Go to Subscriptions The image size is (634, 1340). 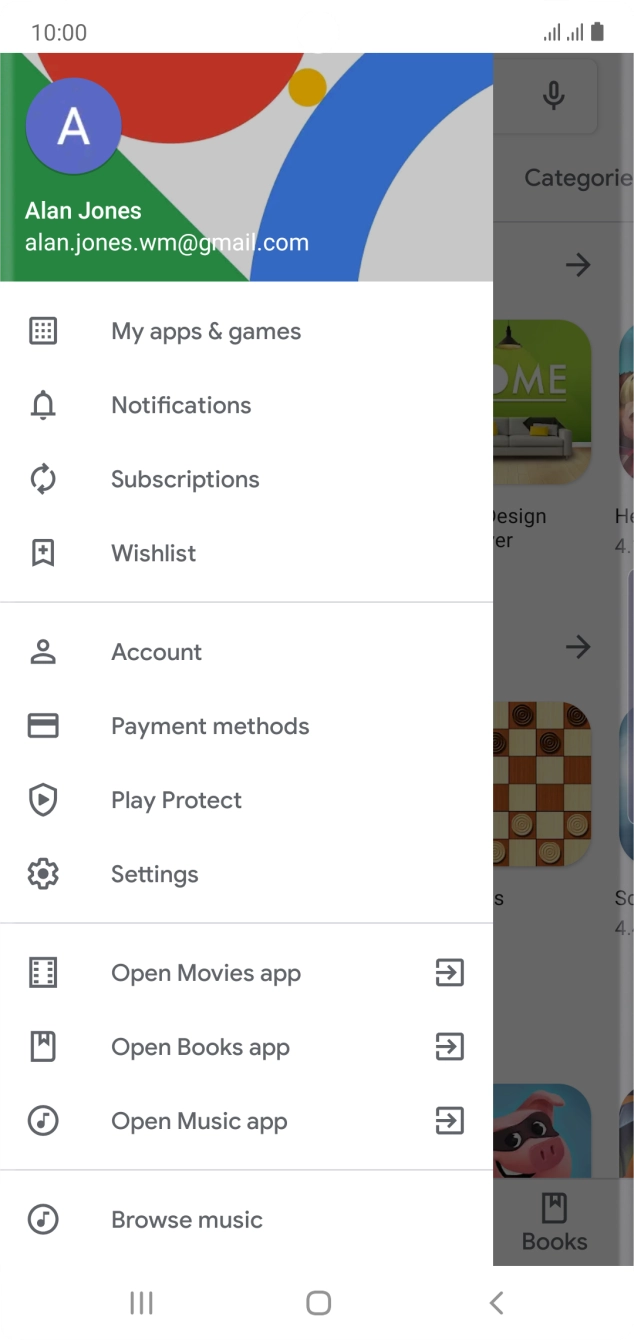point(185,480)
